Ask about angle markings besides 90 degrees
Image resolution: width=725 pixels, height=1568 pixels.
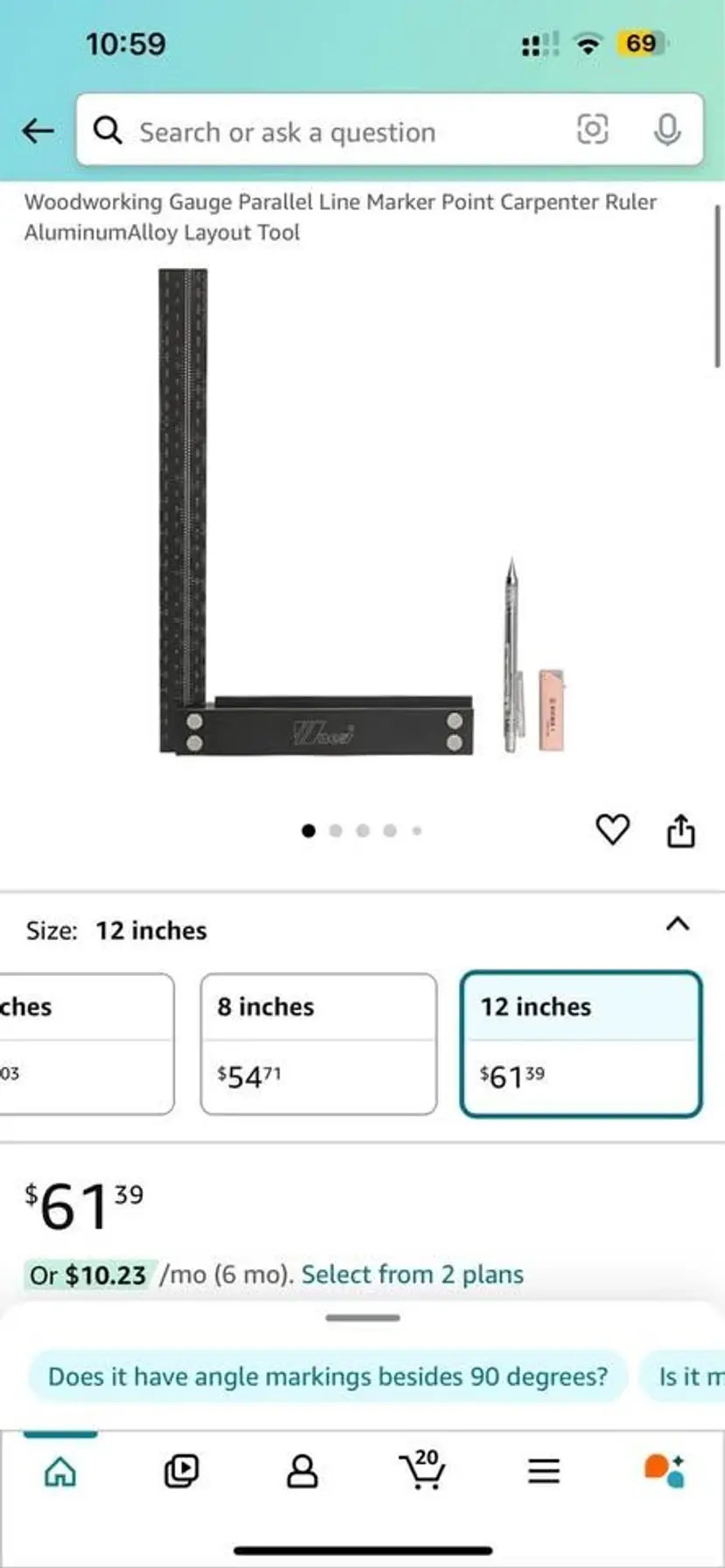[x=327, y=1376]
